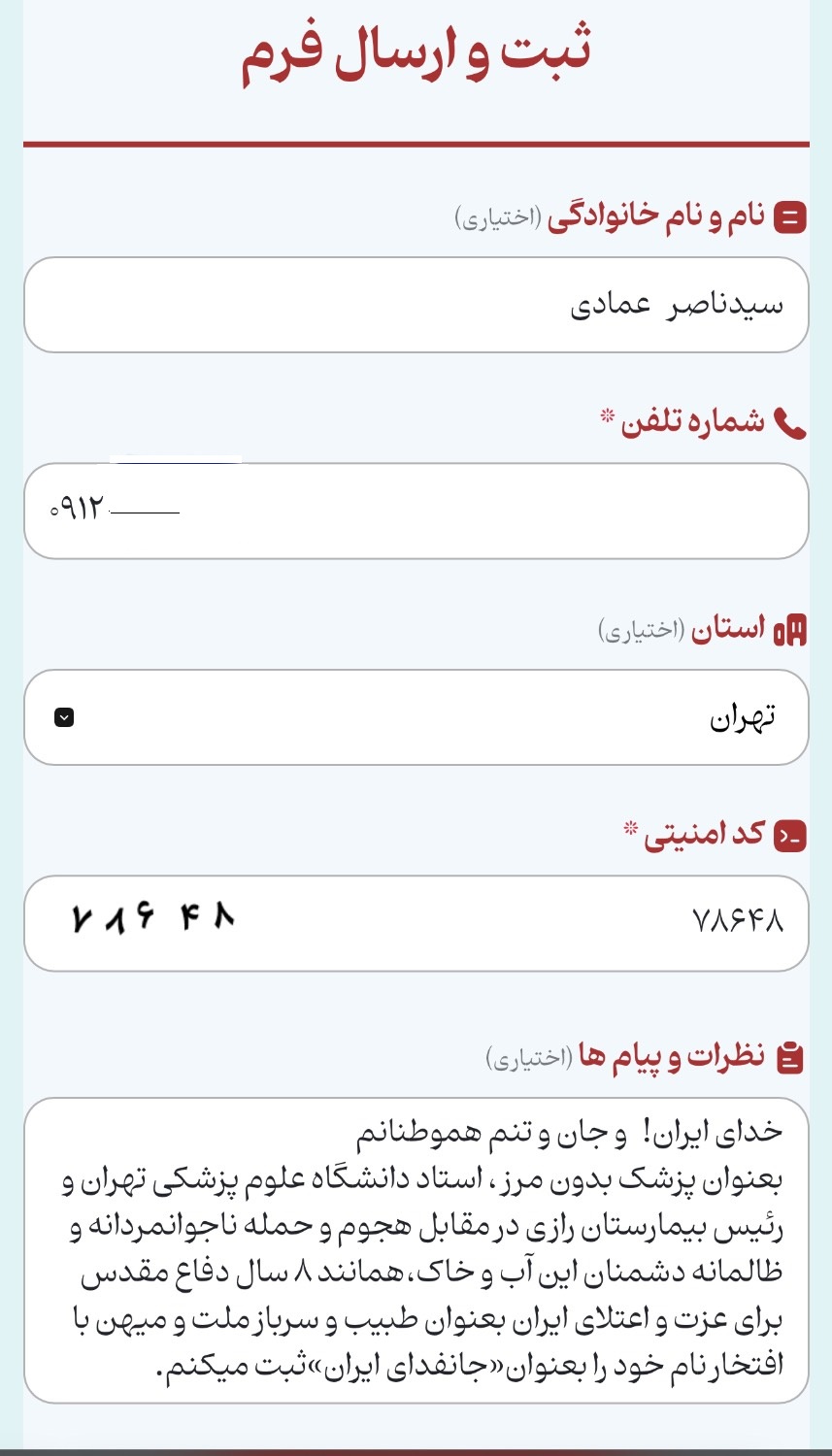The width and height of the screenshot is (832, 1456).
Task: Edit the name field containing سیدناصر عمادی
Action: pyautogui.click(x=416, y=305)
